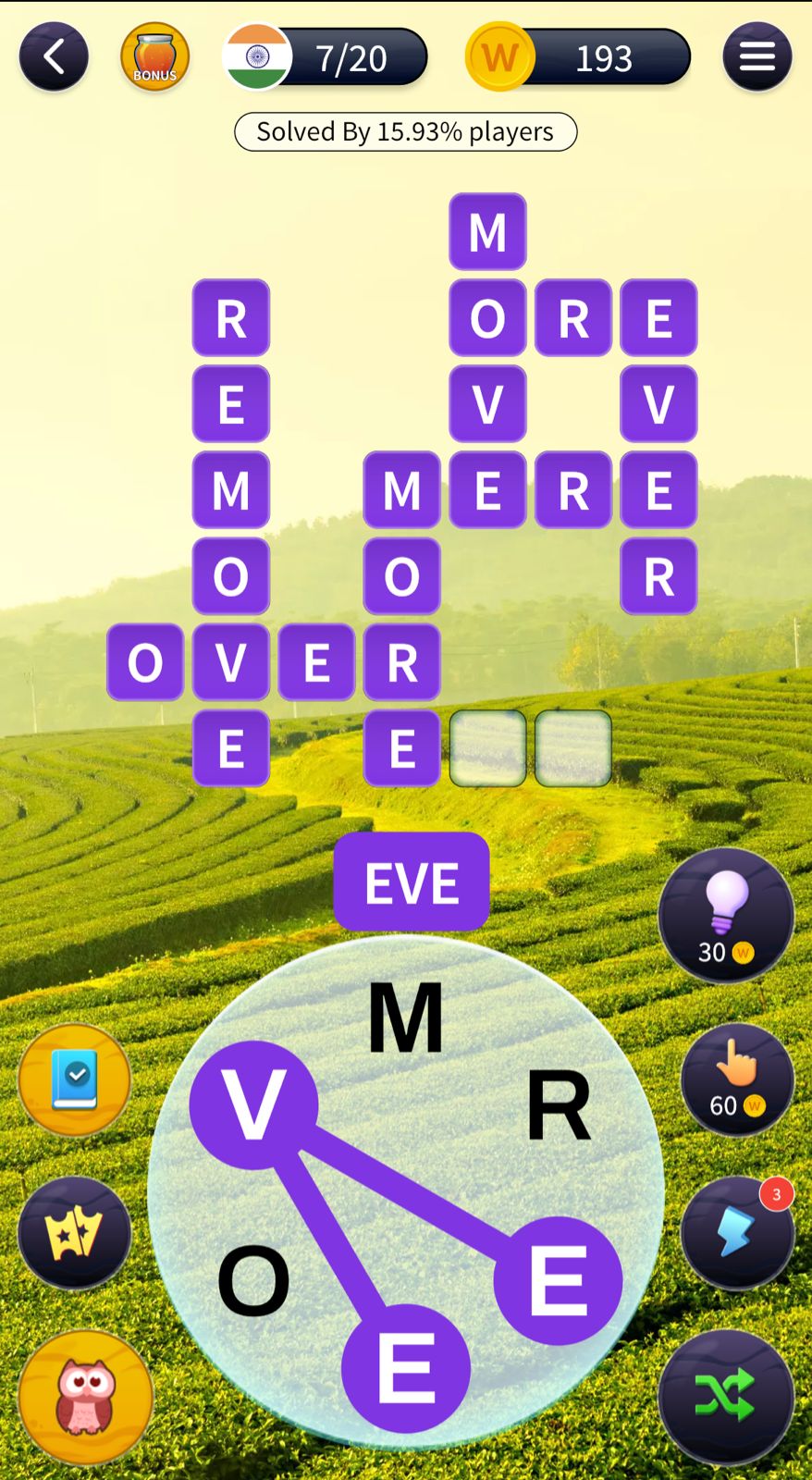812x1480 pixels.
Task: Use the lightbulb hint for 30 coins
Action: 726,915
